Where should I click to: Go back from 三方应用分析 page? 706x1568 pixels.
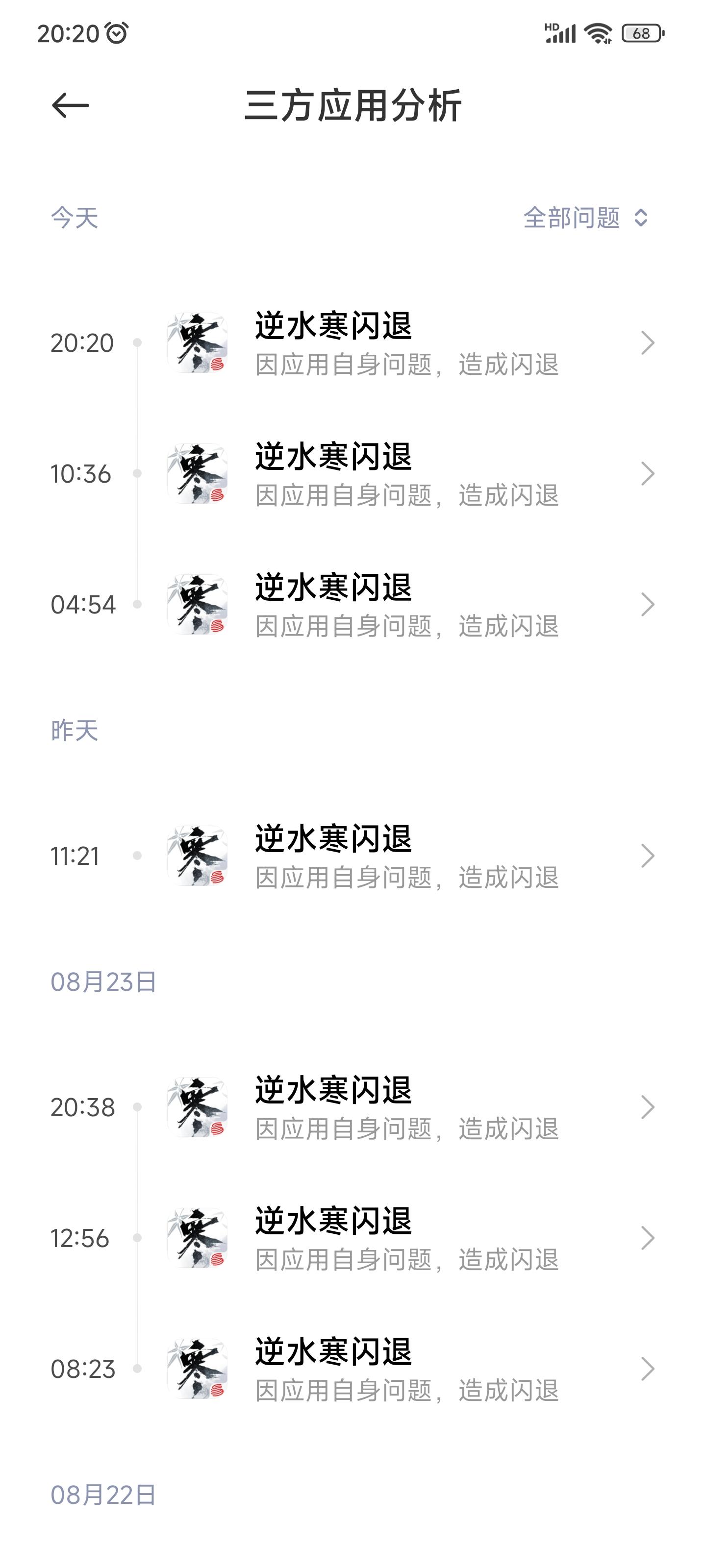[71, 106]
